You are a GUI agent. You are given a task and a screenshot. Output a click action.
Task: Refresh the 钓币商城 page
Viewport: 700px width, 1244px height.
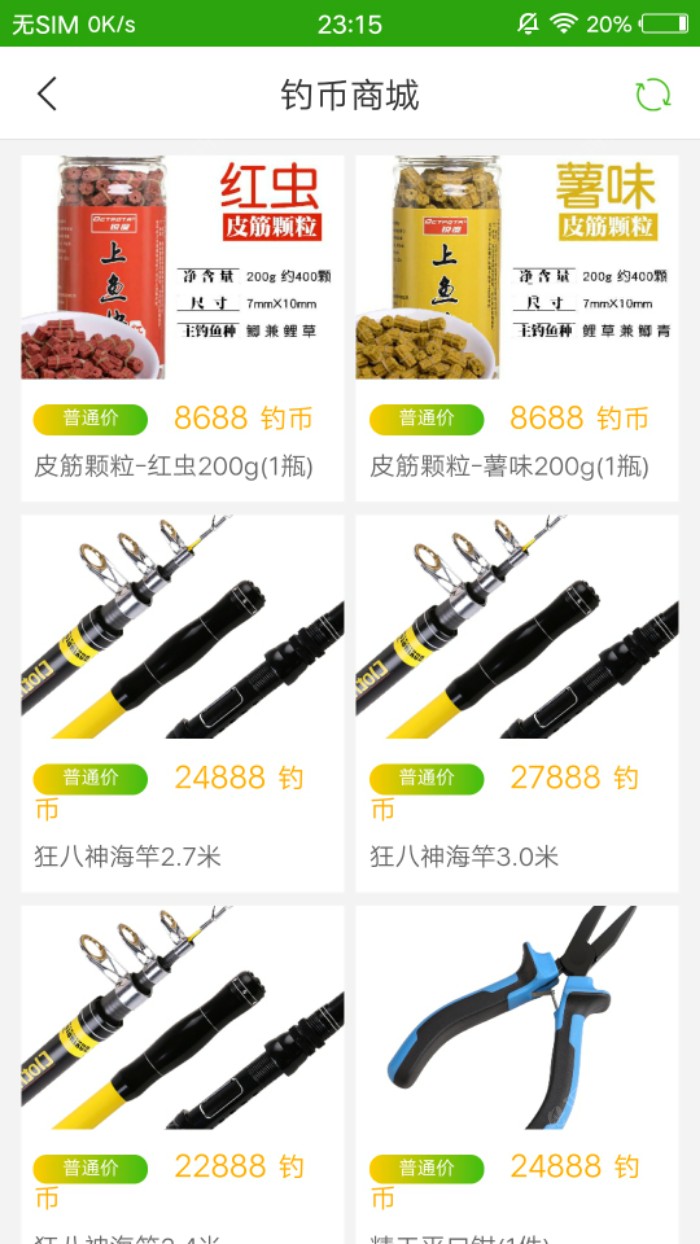click(x=653, y=94)
